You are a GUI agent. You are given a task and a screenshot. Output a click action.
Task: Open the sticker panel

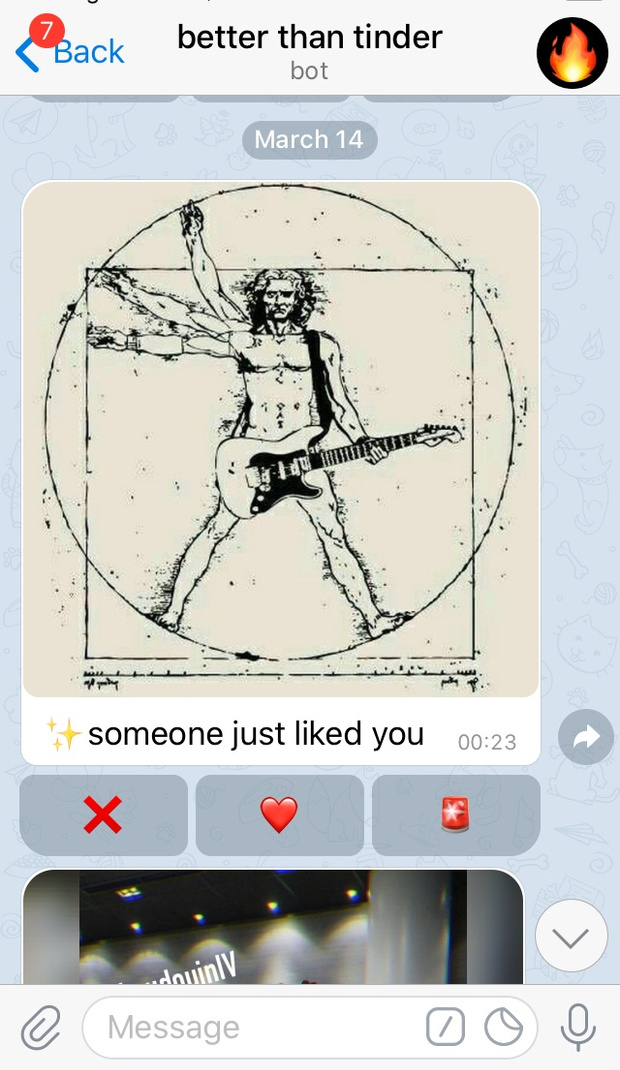503,1027
